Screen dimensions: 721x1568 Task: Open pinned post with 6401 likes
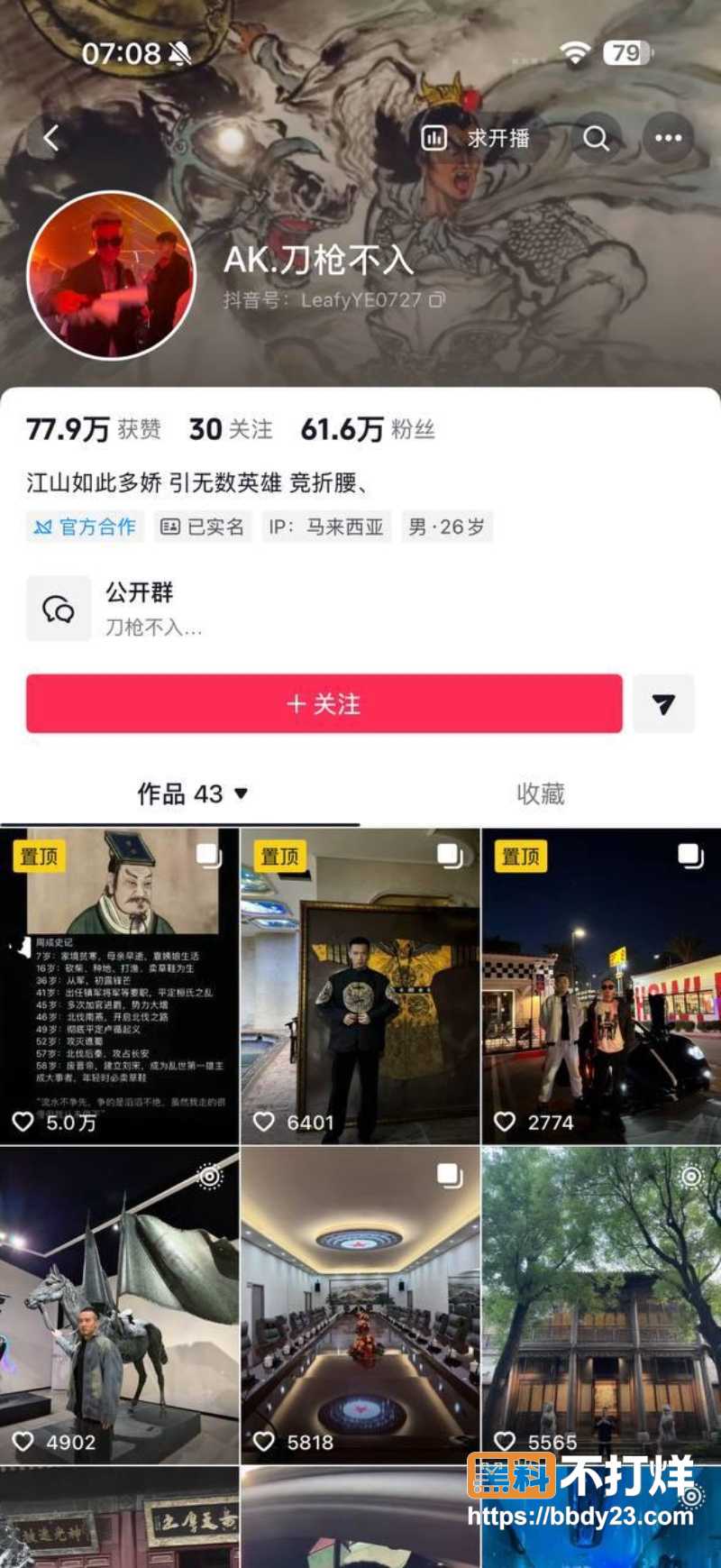[360, 986]
